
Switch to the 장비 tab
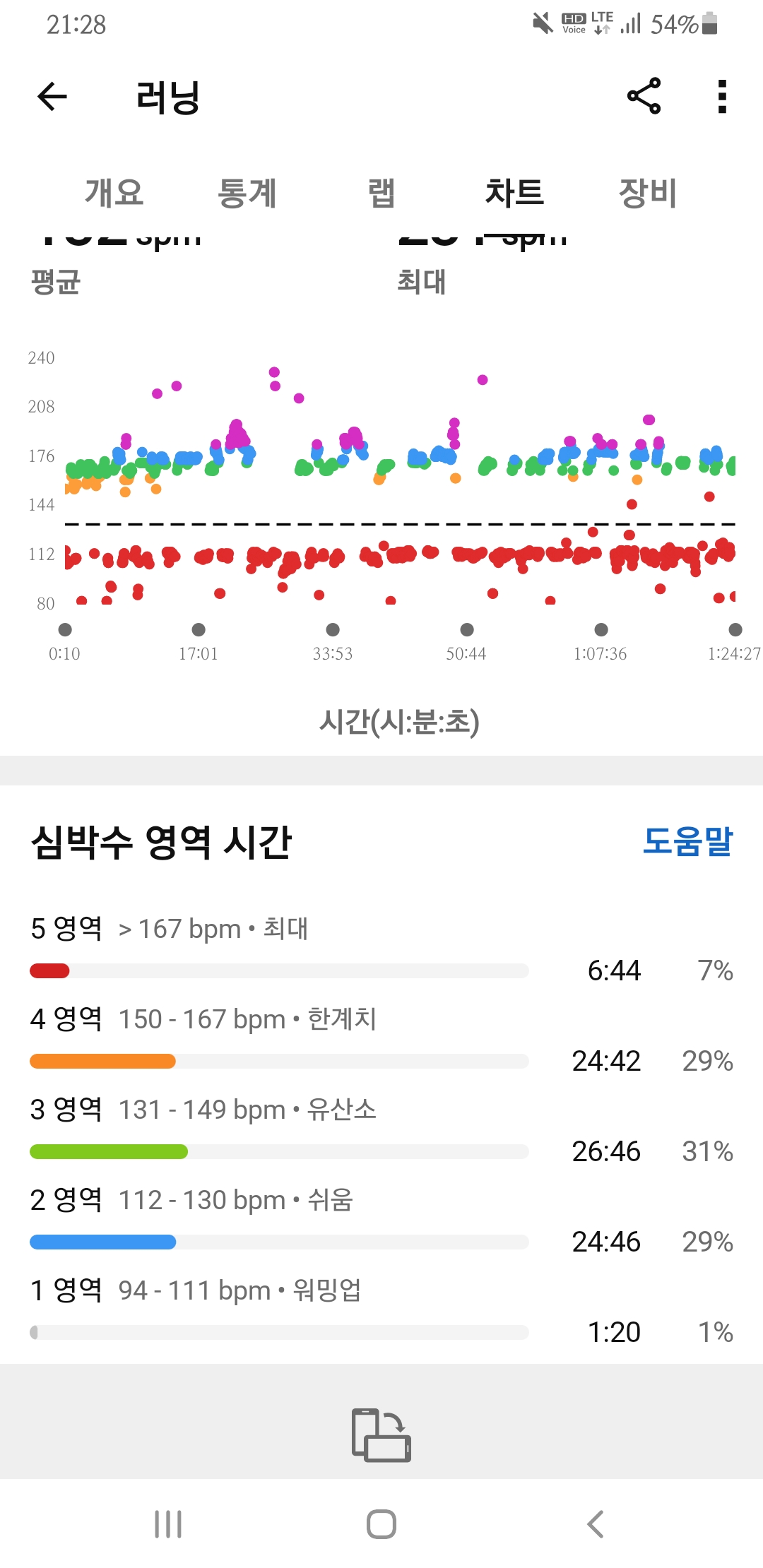(x=647, y=193)
